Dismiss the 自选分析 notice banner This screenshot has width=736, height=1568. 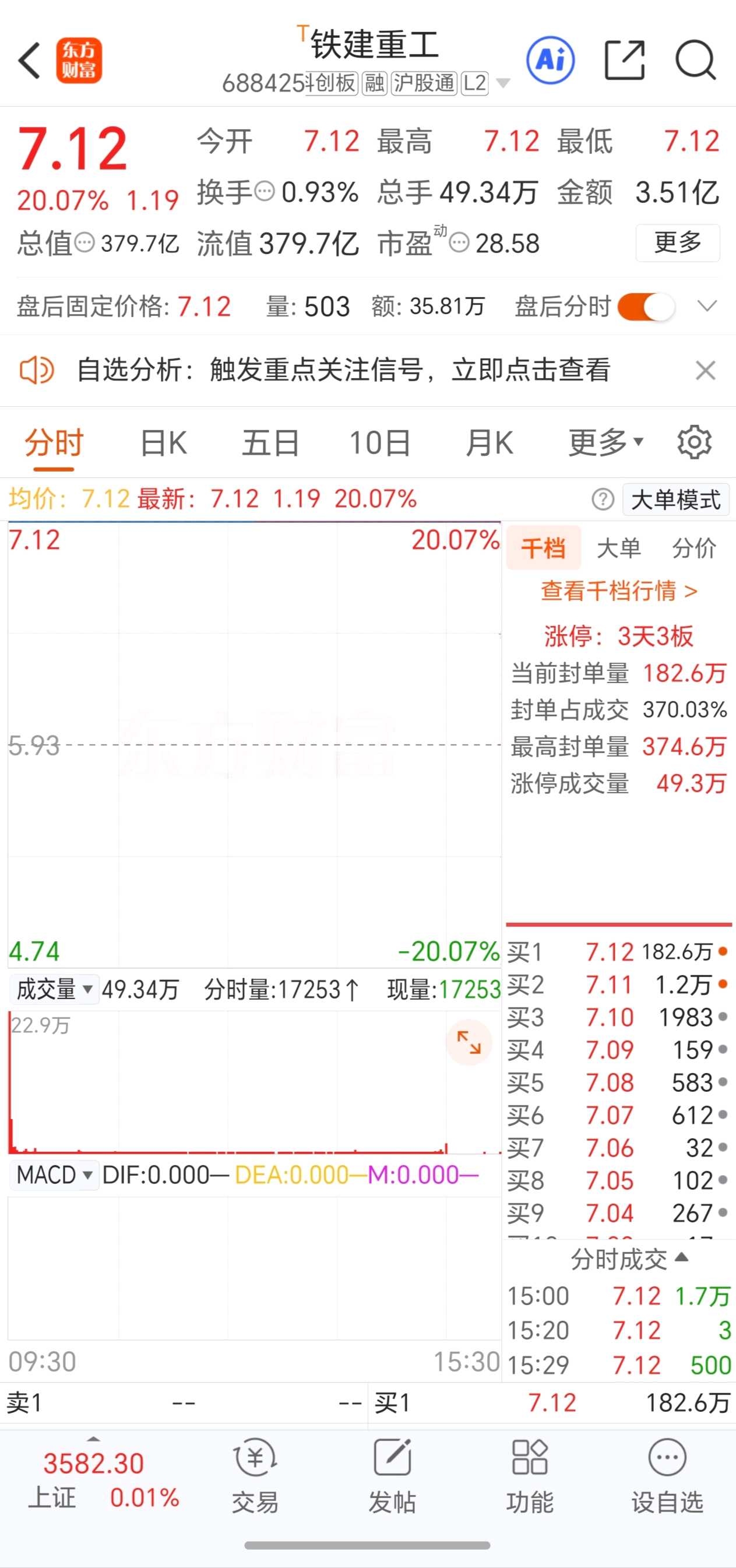(706, 370)
